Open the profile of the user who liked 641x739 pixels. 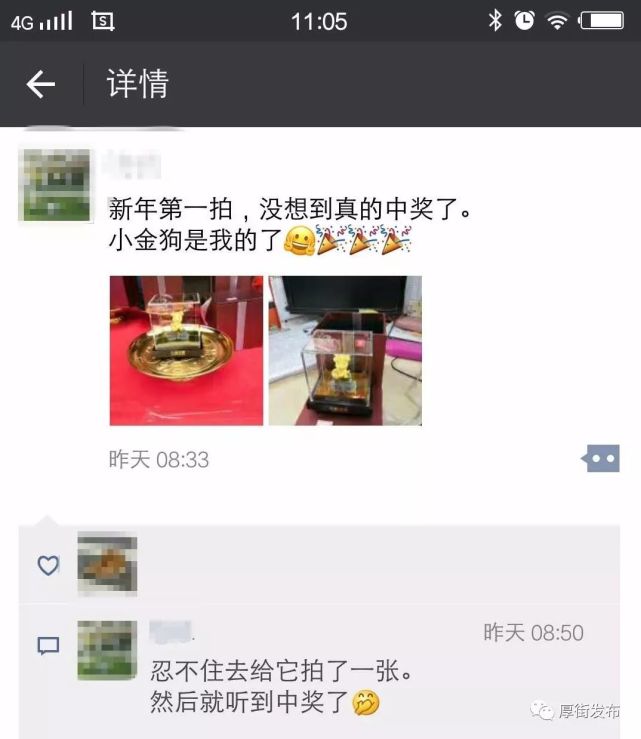point(107,565)
